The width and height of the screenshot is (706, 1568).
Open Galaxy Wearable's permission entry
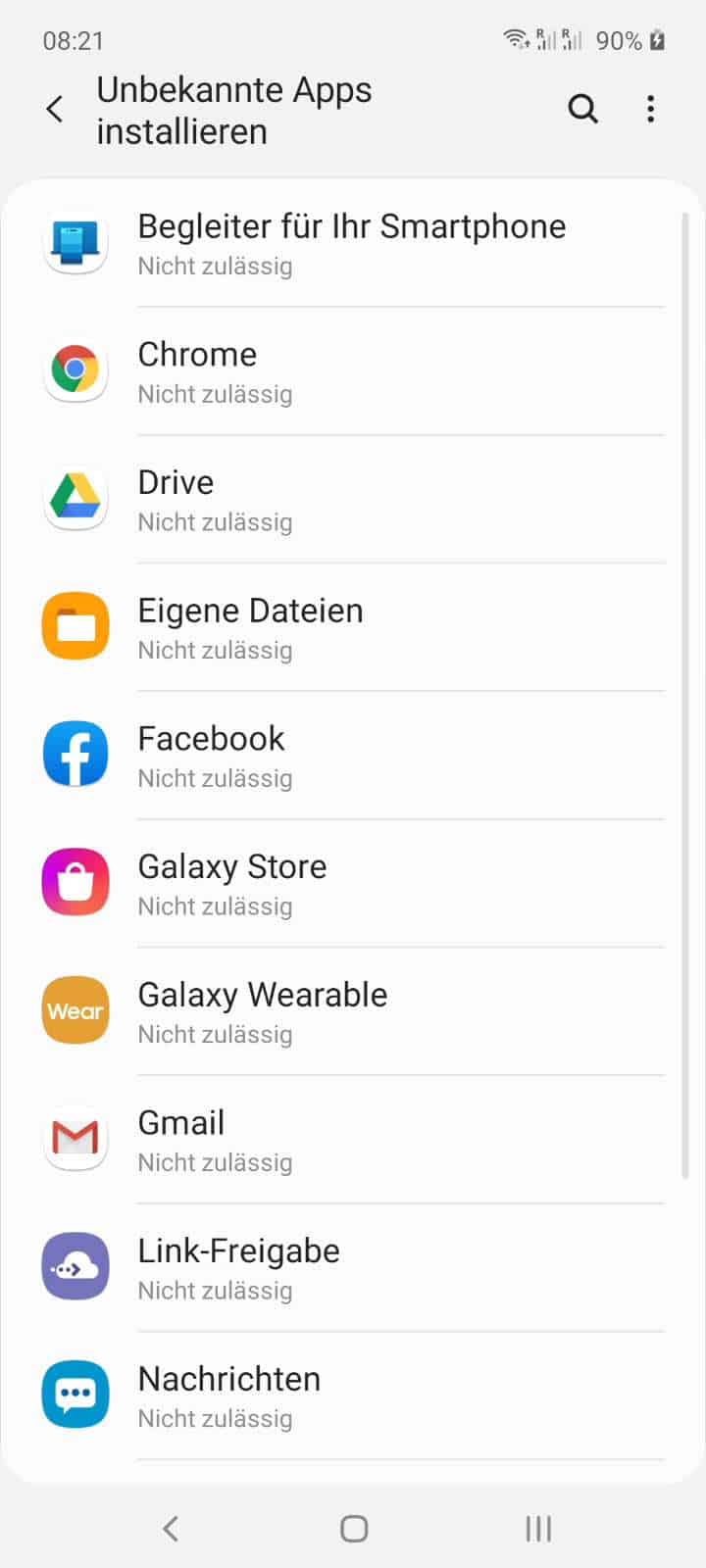click(x=215, y=1034)
